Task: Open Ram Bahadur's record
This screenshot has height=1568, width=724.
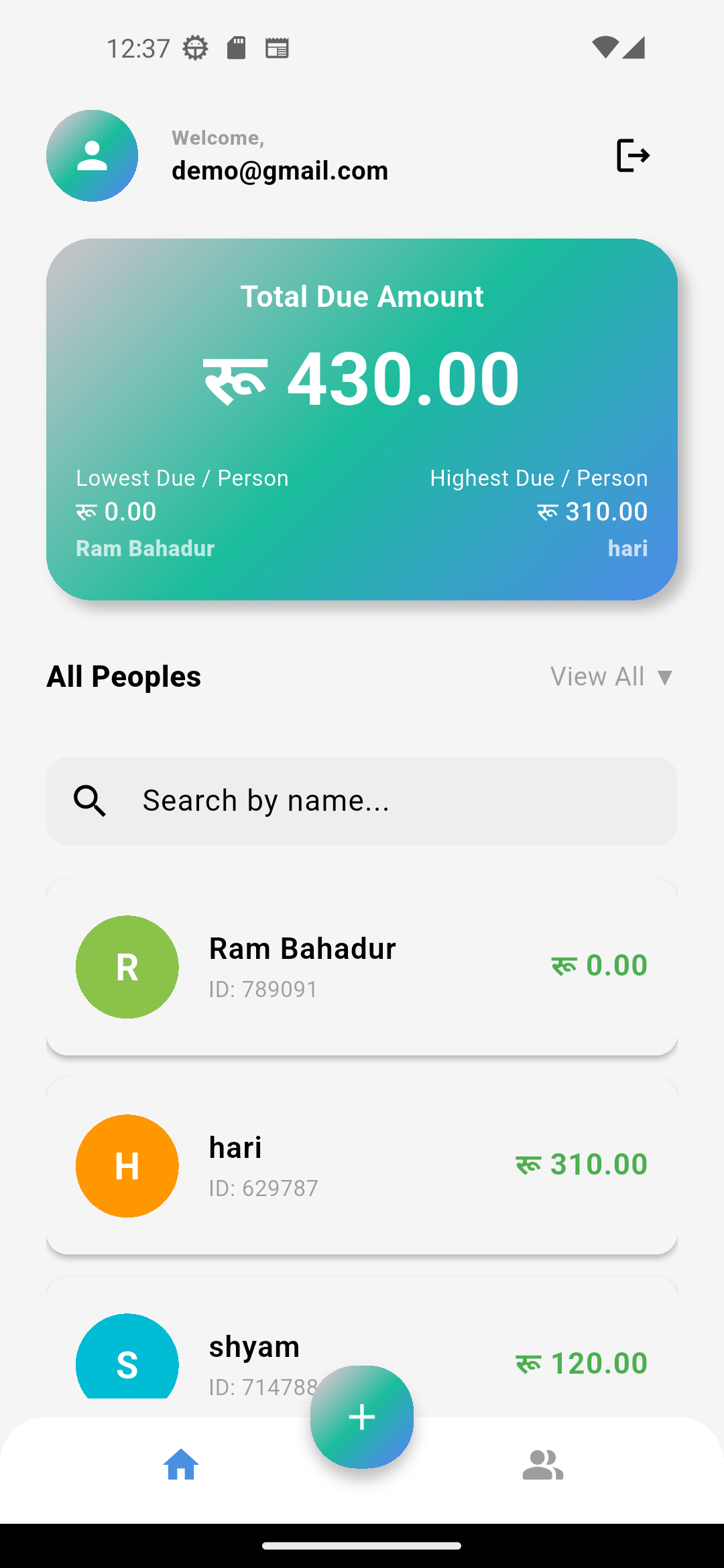Action: pos(362,966)
